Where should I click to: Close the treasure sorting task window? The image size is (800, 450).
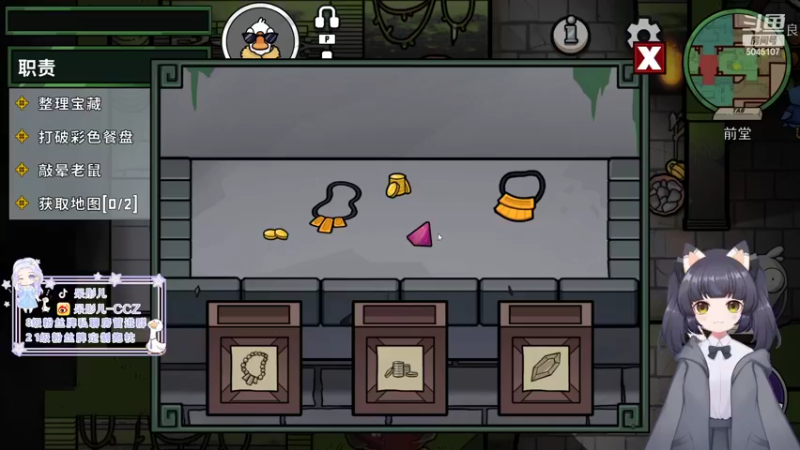[648, 59]
